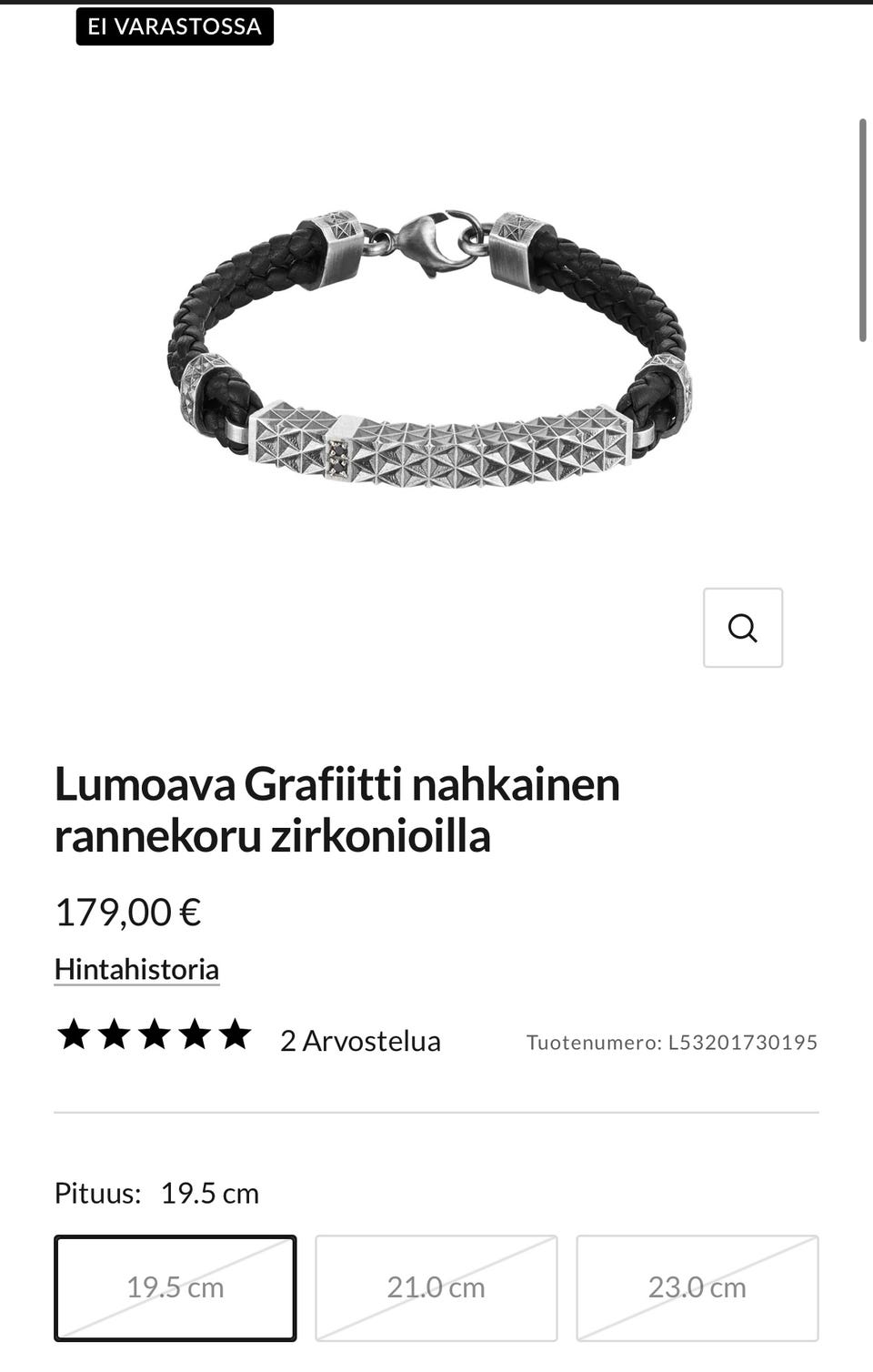Choose the 21.0 cm size option

pyautogui.click(x=436, y=1287)
